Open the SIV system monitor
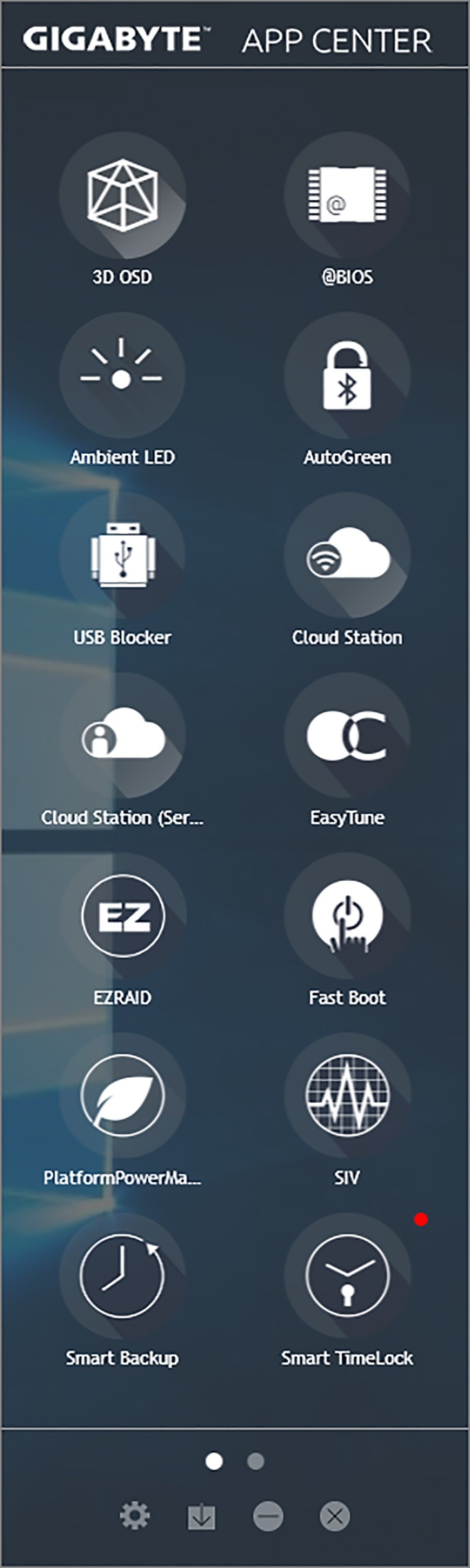470x1568 pixels. point(347,1096)
